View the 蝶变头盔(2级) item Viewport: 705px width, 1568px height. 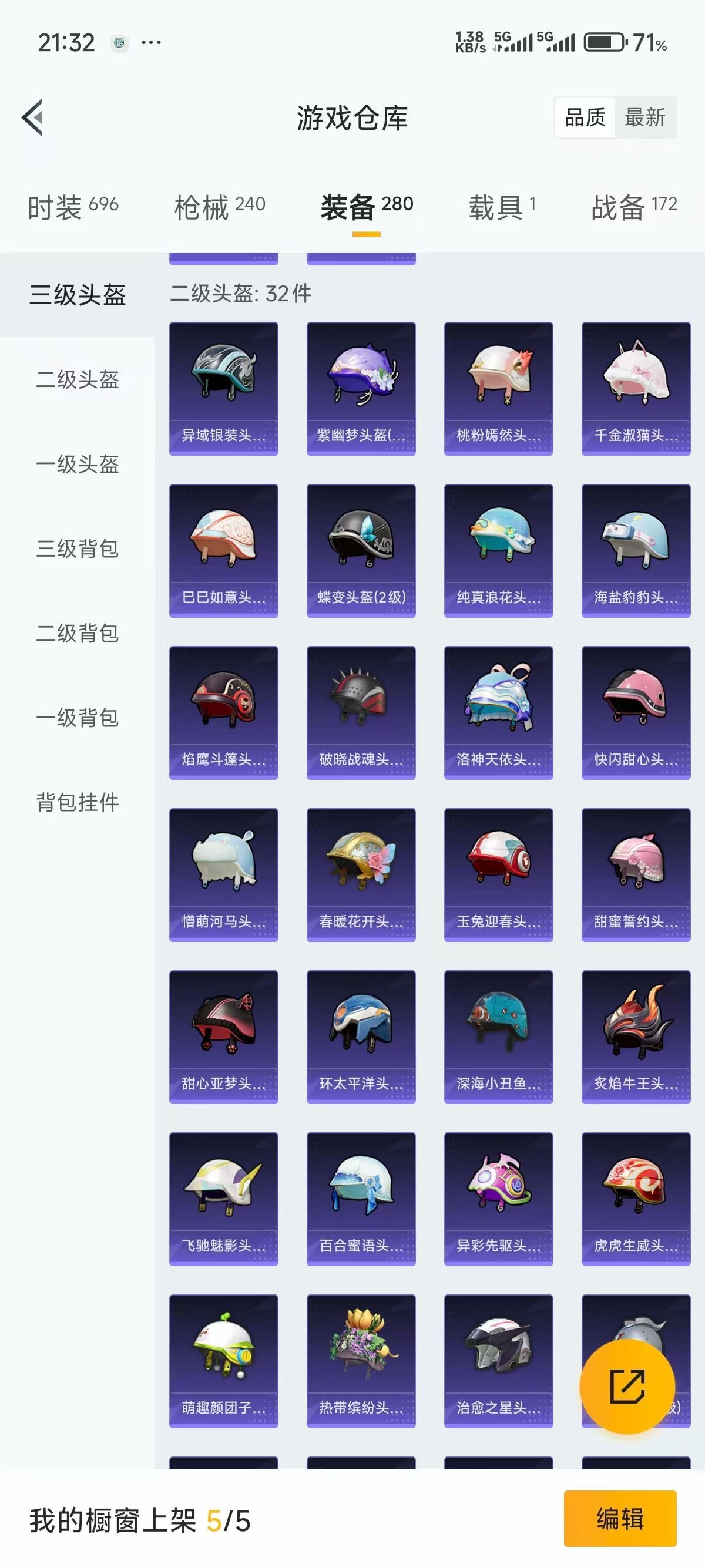tap(361, 550)
